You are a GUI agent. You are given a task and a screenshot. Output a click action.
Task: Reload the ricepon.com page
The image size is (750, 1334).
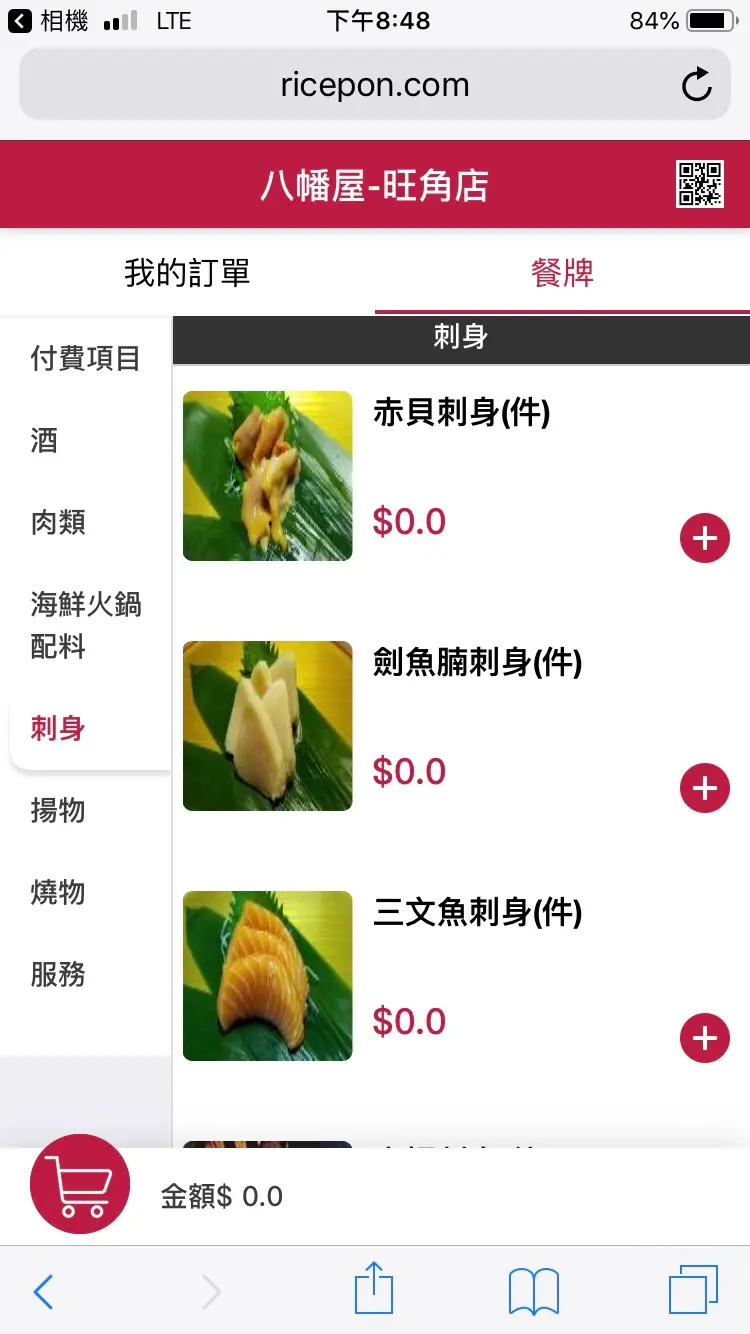pyautogui.click(x=697, y=85)
